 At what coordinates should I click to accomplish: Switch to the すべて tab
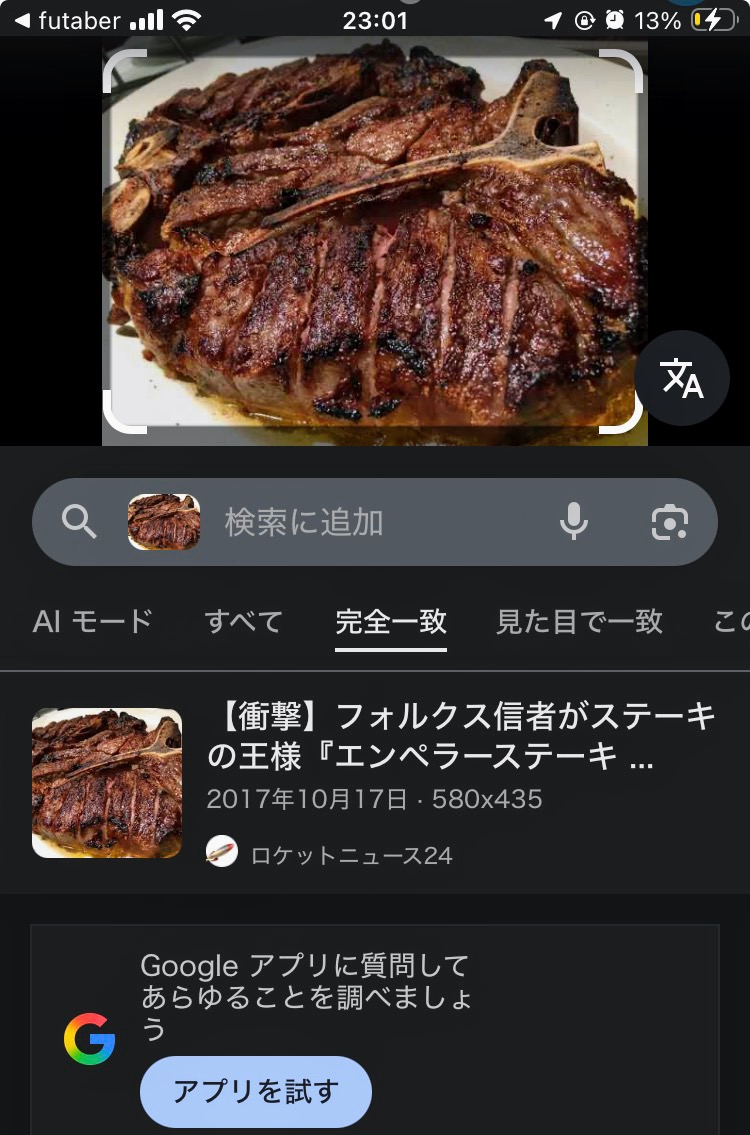click(x=244, y=621)
